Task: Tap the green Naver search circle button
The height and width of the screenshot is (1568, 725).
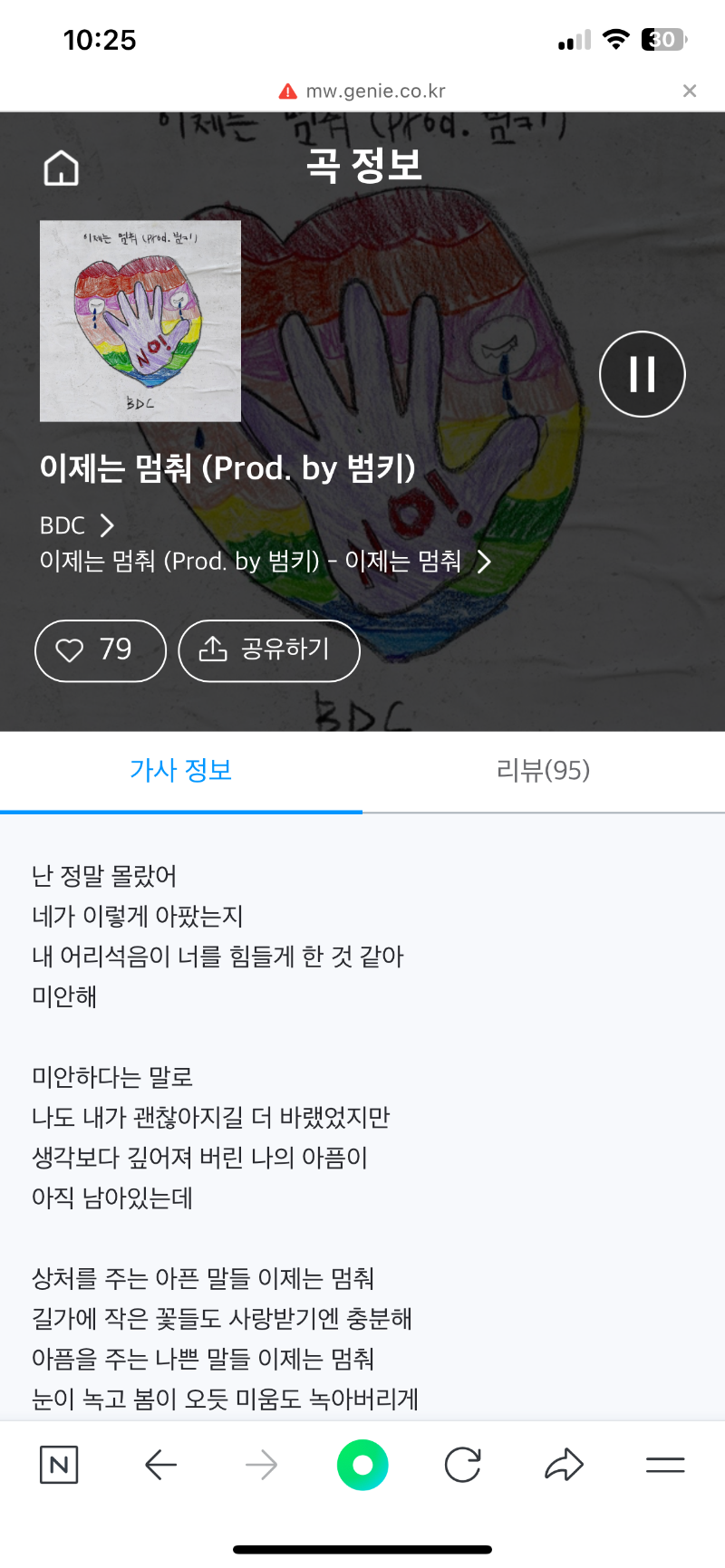Action: tap(362, 1465)
